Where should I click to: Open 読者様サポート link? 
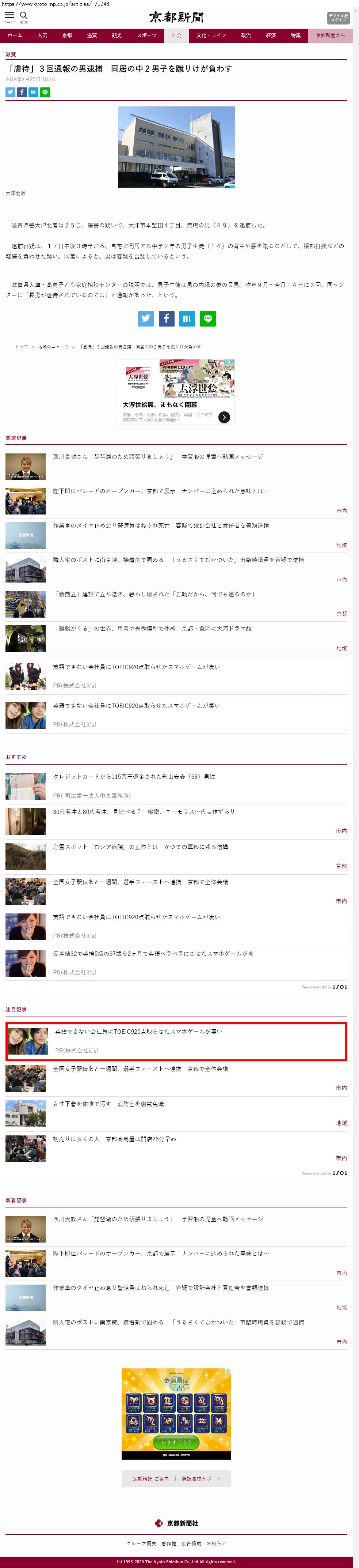pos(202,1478)
